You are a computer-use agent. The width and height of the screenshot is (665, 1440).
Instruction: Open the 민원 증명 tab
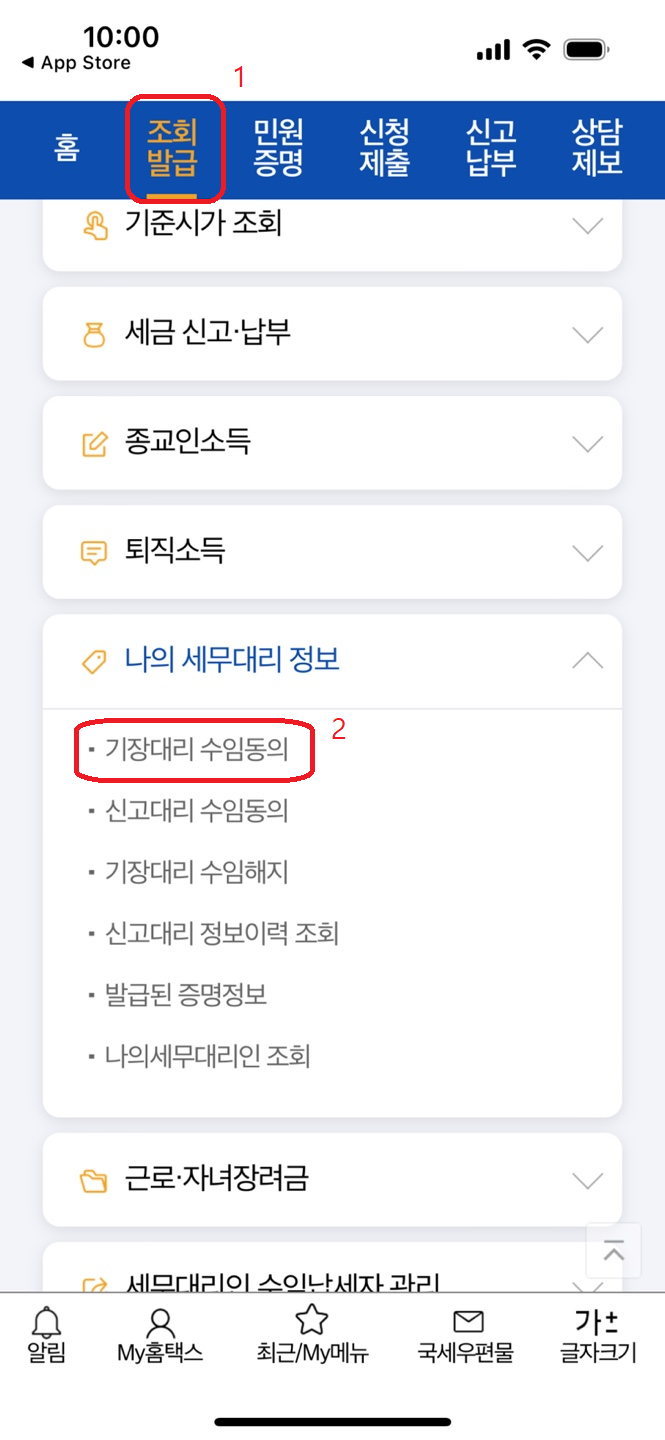278,148
